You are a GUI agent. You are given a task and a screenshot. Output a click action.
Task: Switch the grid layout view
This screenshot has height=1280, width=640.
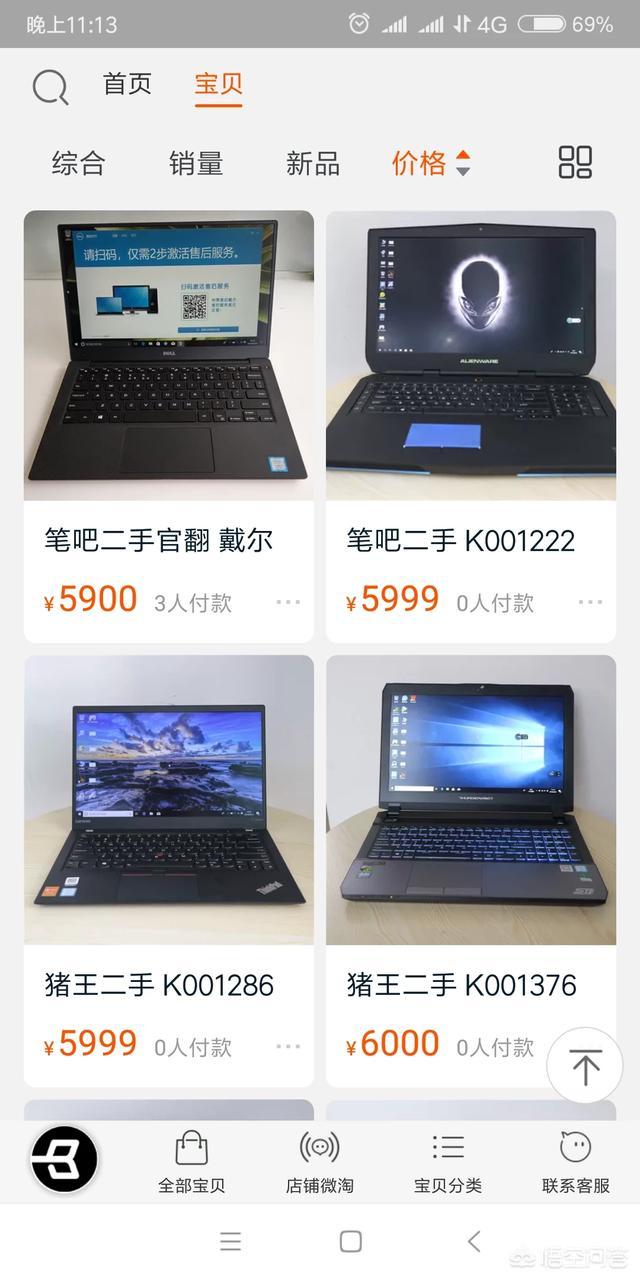(x=575, y=162)
